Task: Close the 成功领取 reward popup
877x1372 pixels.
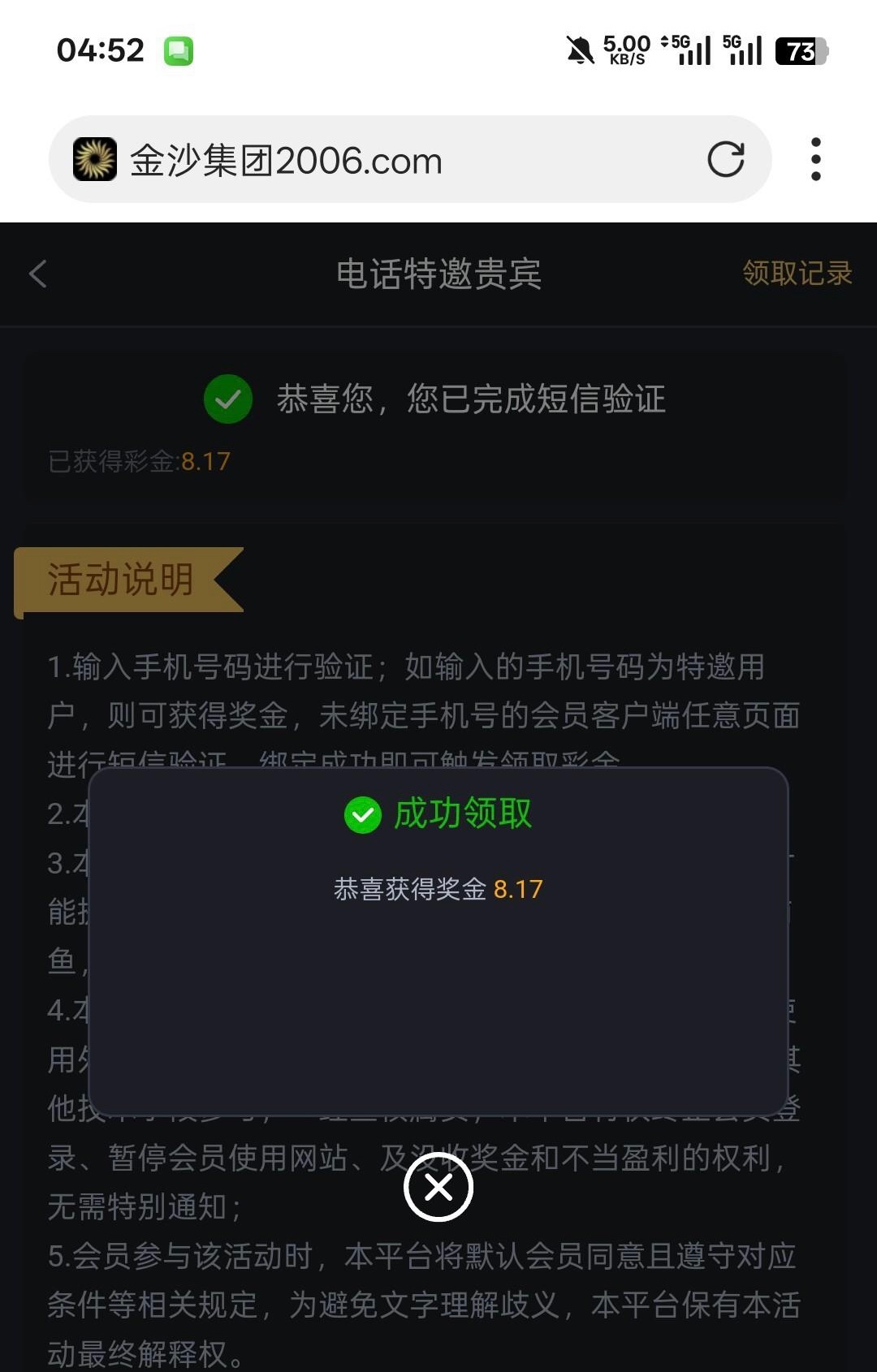Action: point(438,1188)
